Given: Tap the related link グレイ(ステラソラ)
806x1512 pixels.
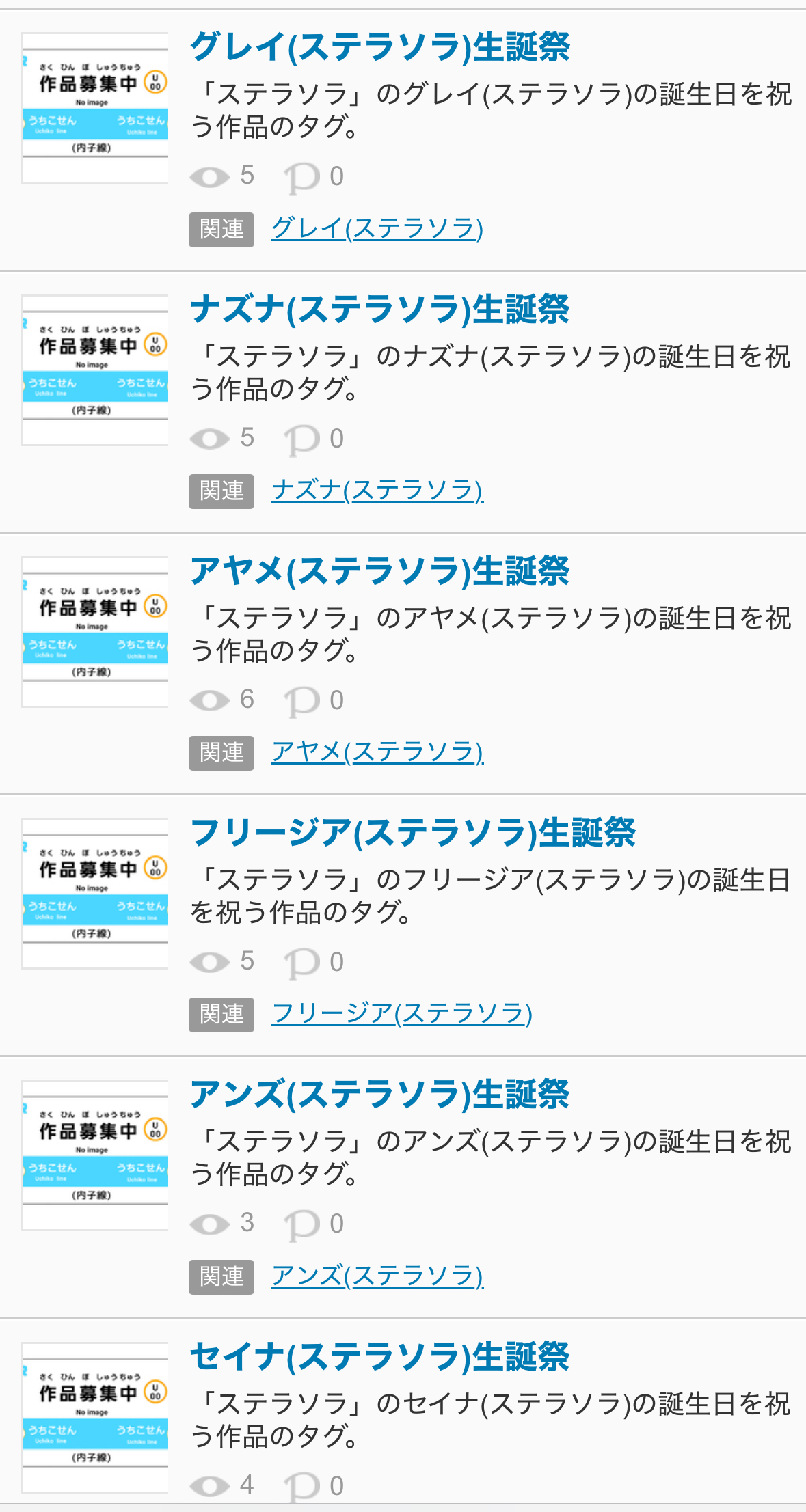Looking at the screenshot, I should 377,228.
